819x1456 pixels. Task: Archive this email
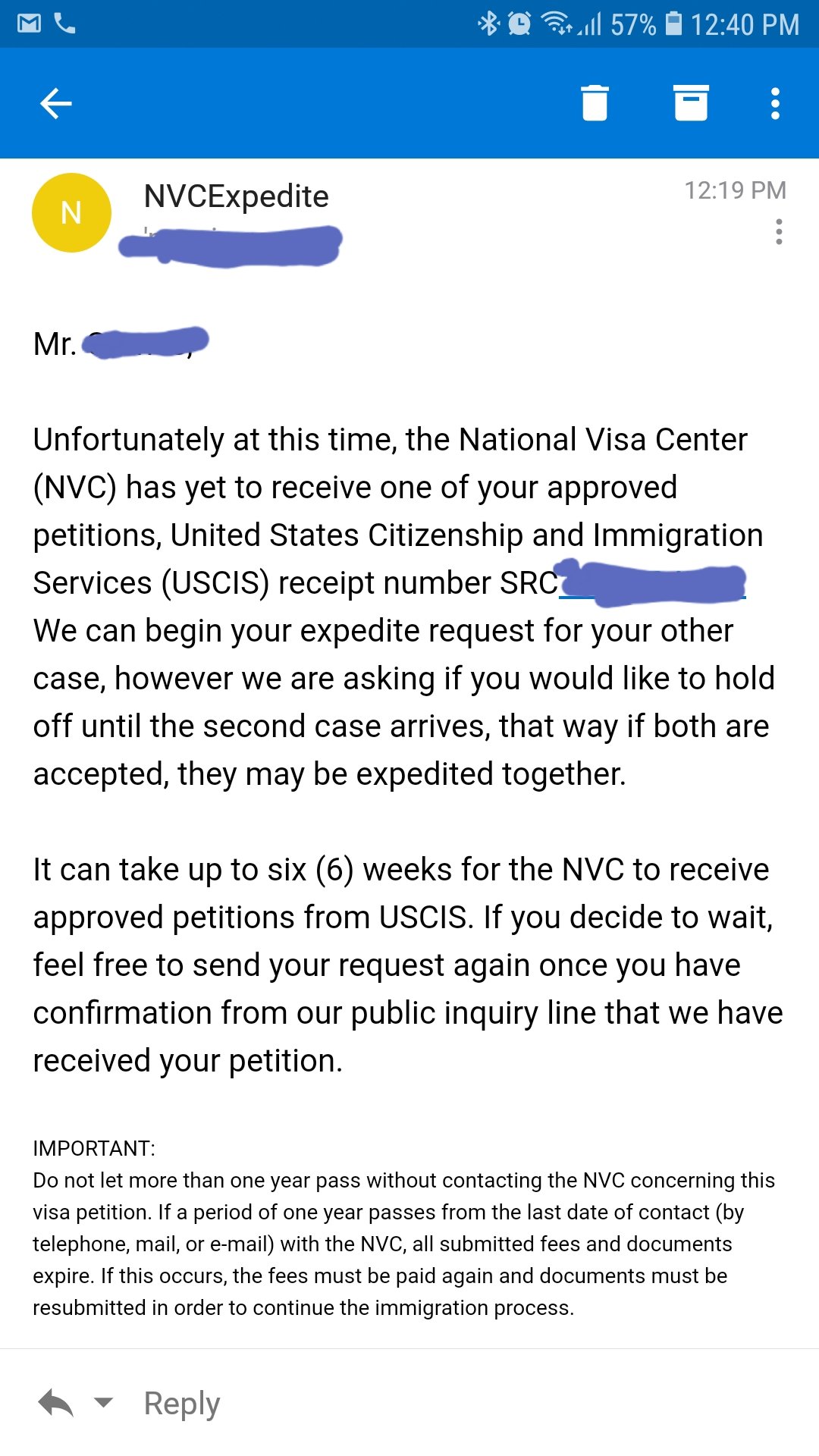coord(691,103)
